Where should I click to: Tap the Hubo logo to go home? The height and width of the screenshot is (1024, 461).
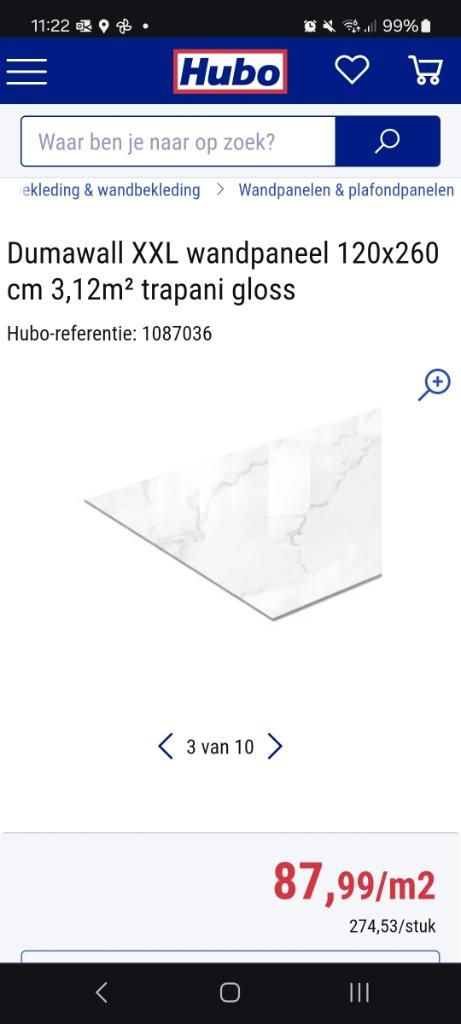point(230,71)
